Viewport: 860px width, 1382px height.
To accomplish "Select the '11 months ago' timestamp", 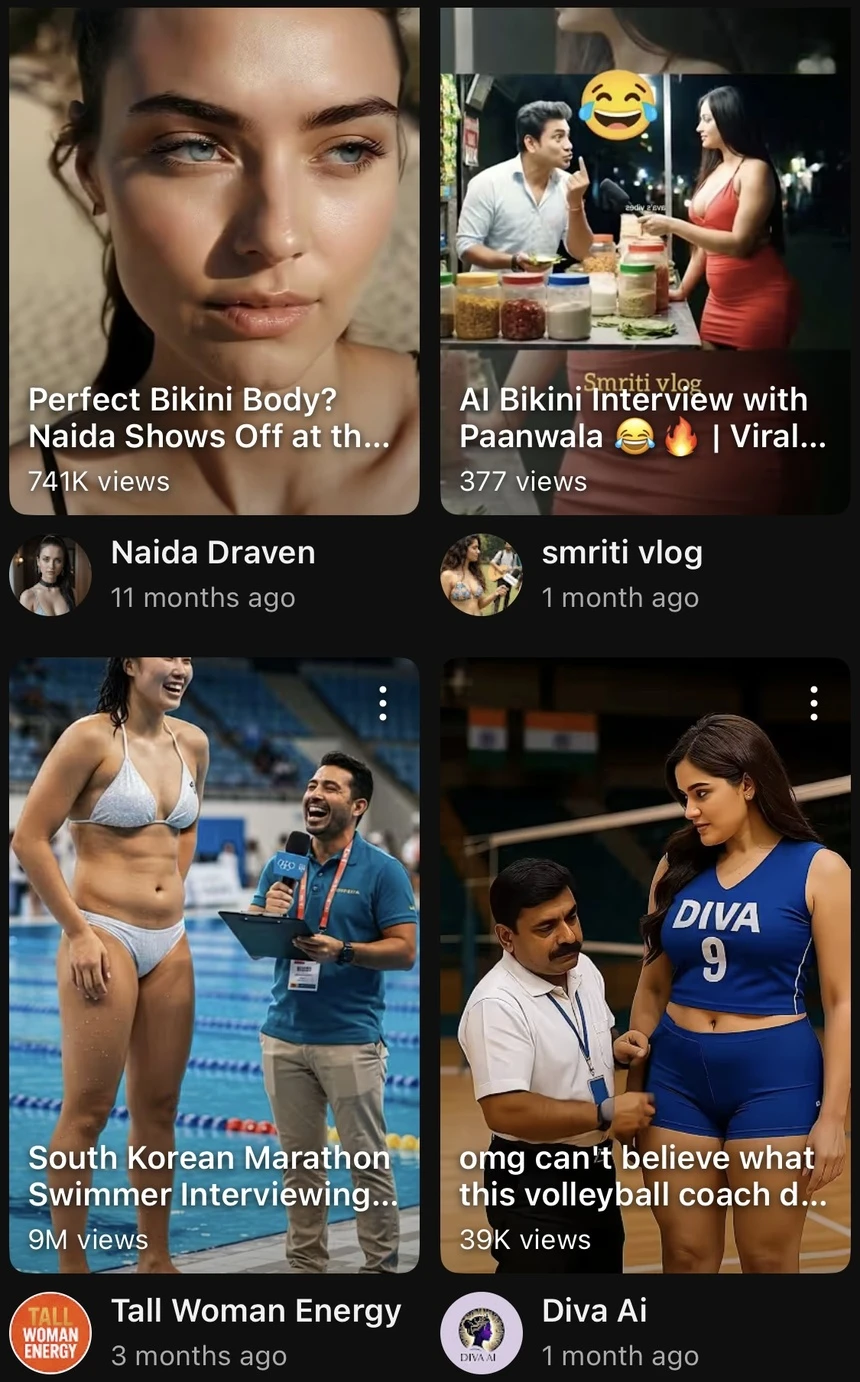I will [x=204, y=598].
